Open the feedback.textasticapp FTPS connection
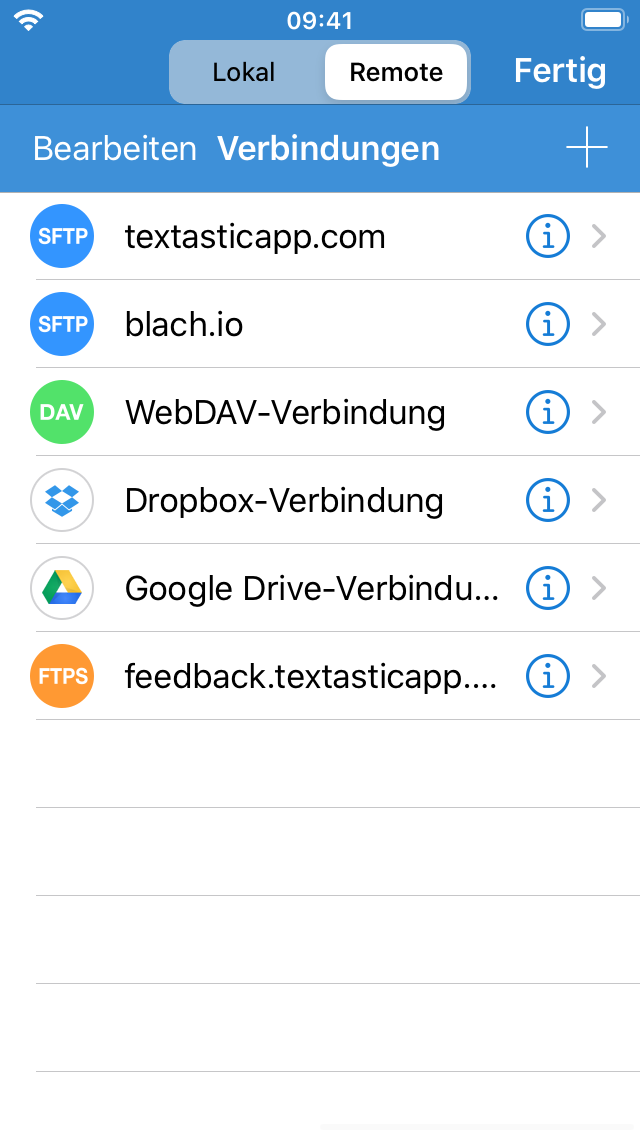 tap(310, 677)
